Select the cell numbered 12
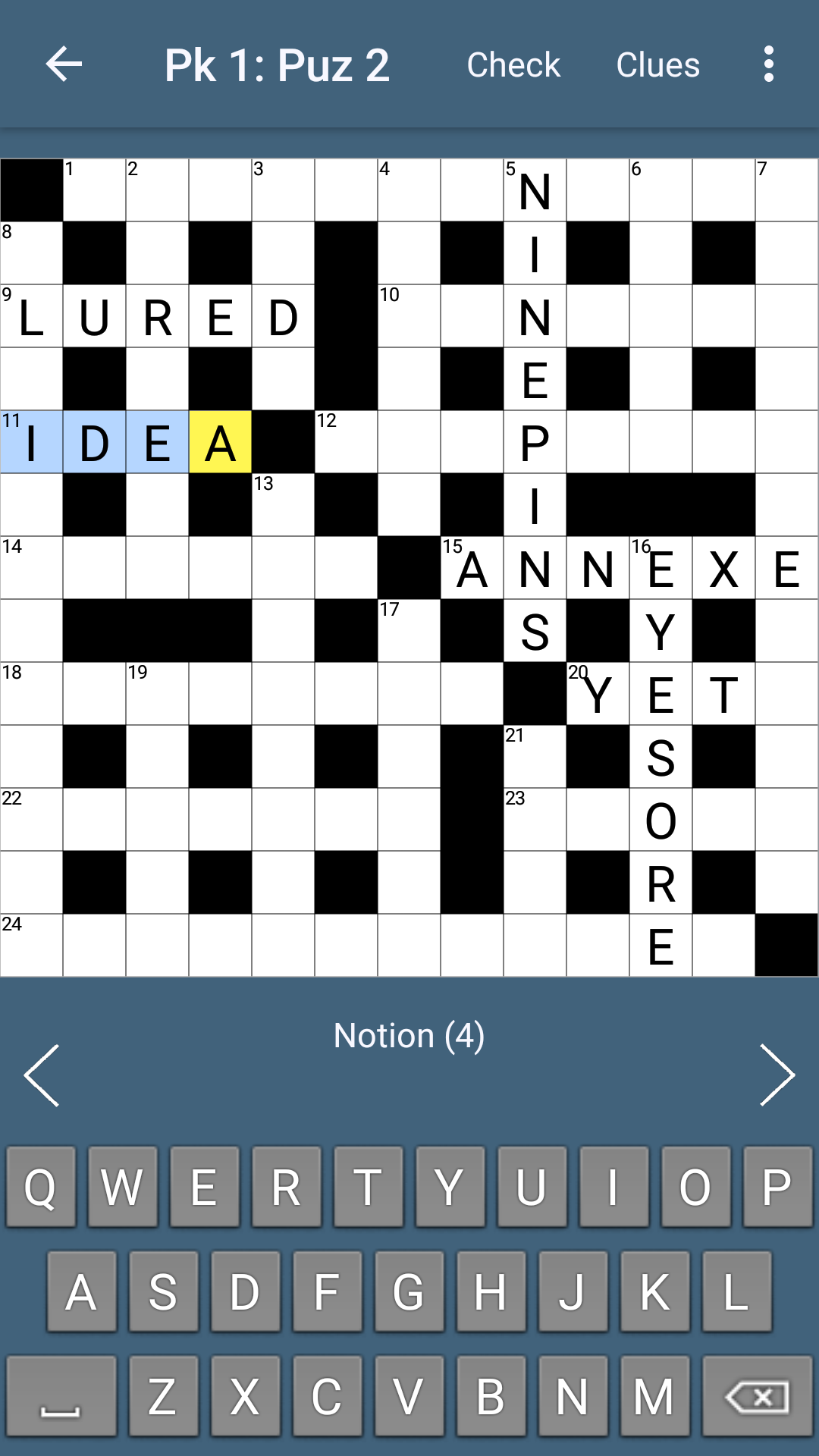 point(346,442)
